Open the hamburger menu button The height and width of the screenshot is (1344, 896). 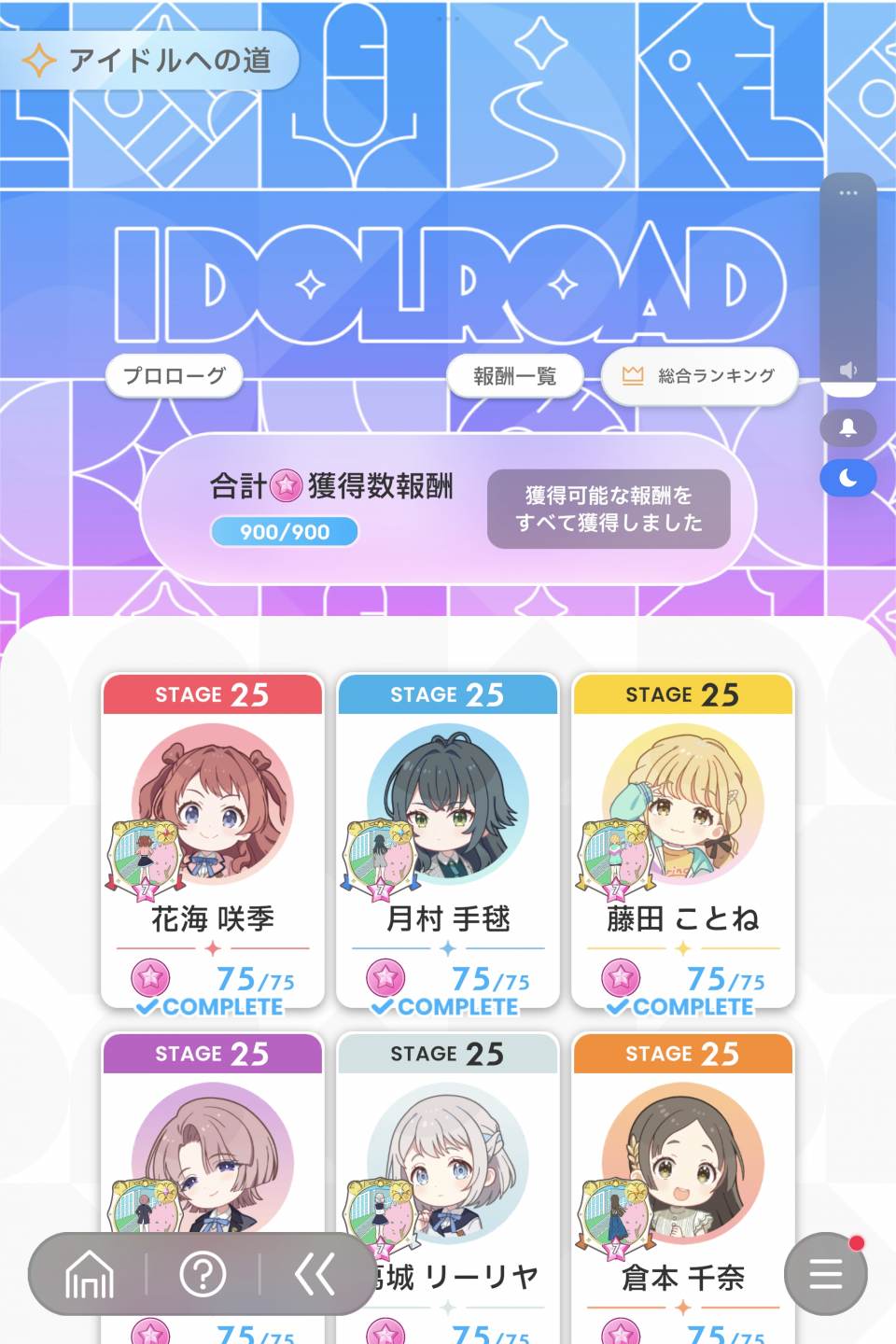[826, 1274]
